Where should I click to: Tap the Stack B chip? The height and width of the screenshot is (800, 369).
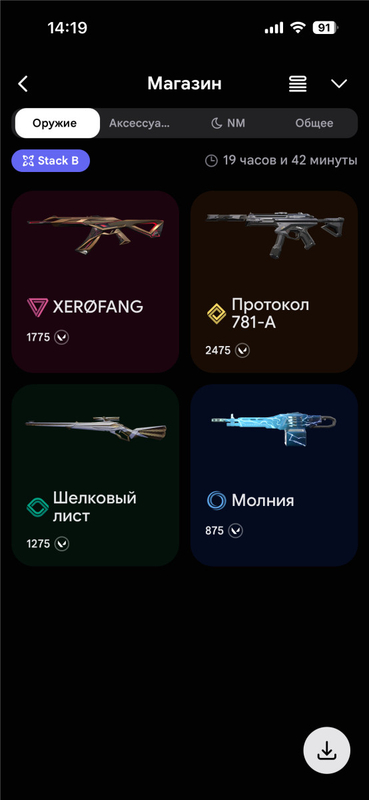51,161
